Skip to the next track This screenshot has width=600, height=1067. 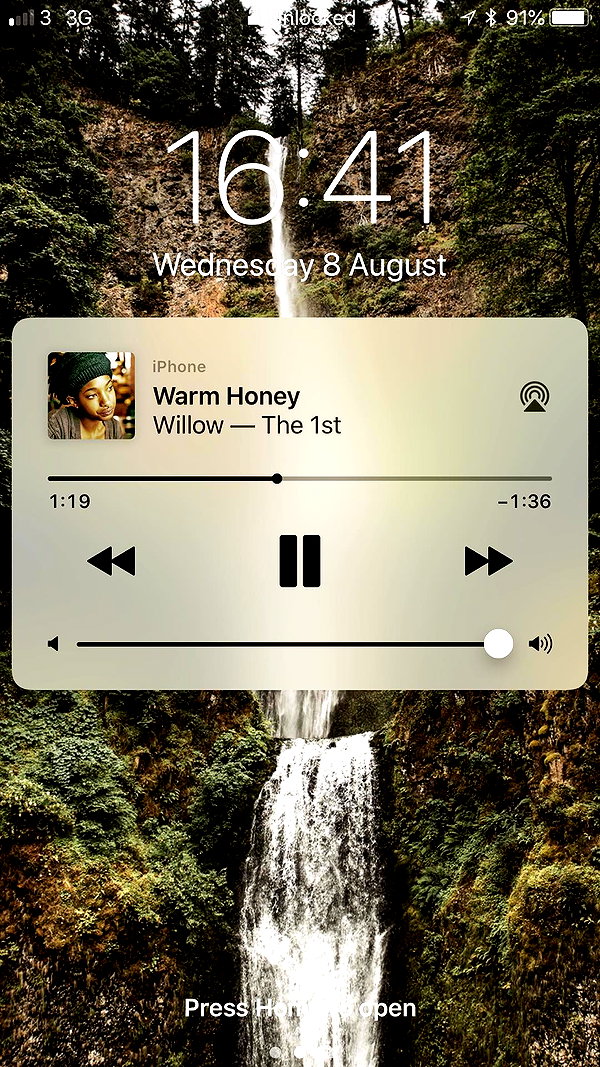(x=488, y=561)
